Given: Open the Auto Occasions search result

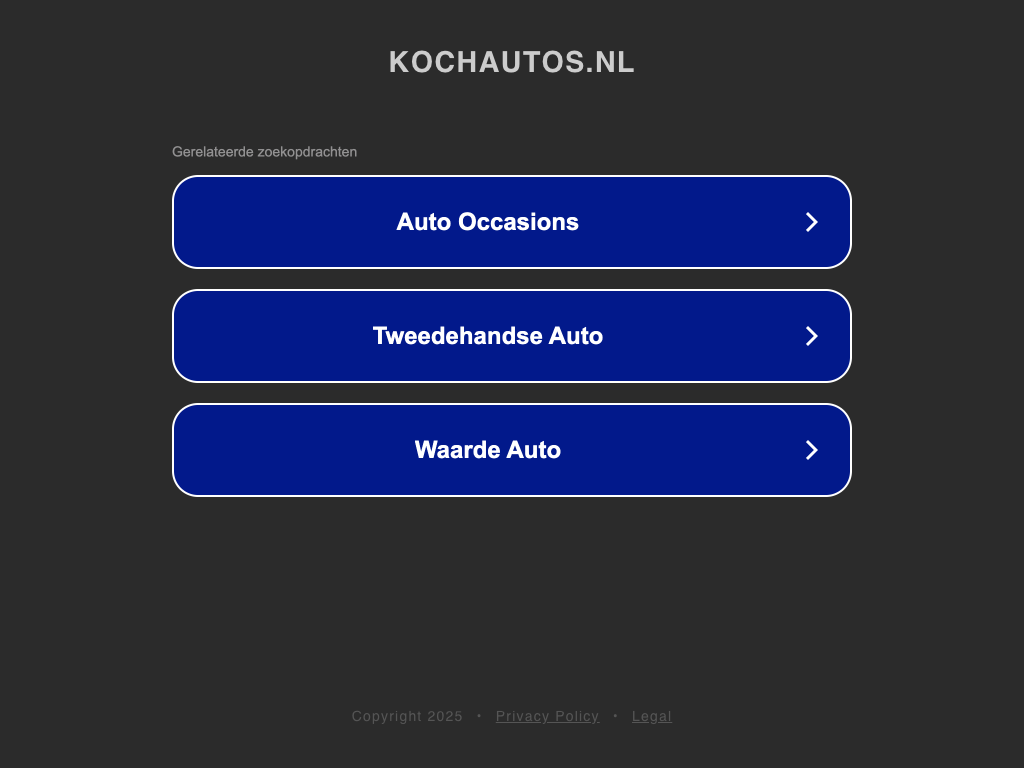Looking at the screenshot, I should [x=511, y=222].
